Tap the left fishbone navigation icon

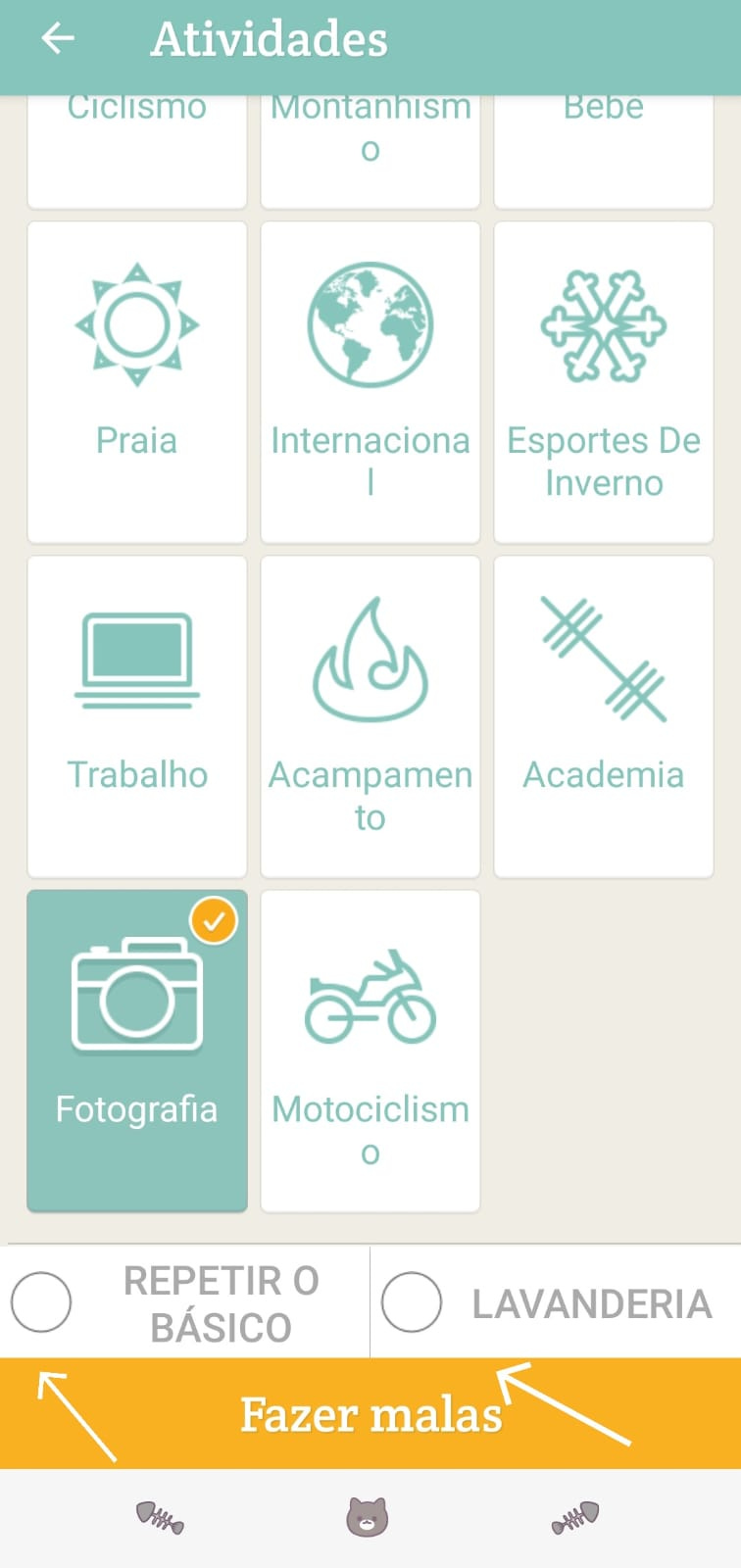point(160,1518)
